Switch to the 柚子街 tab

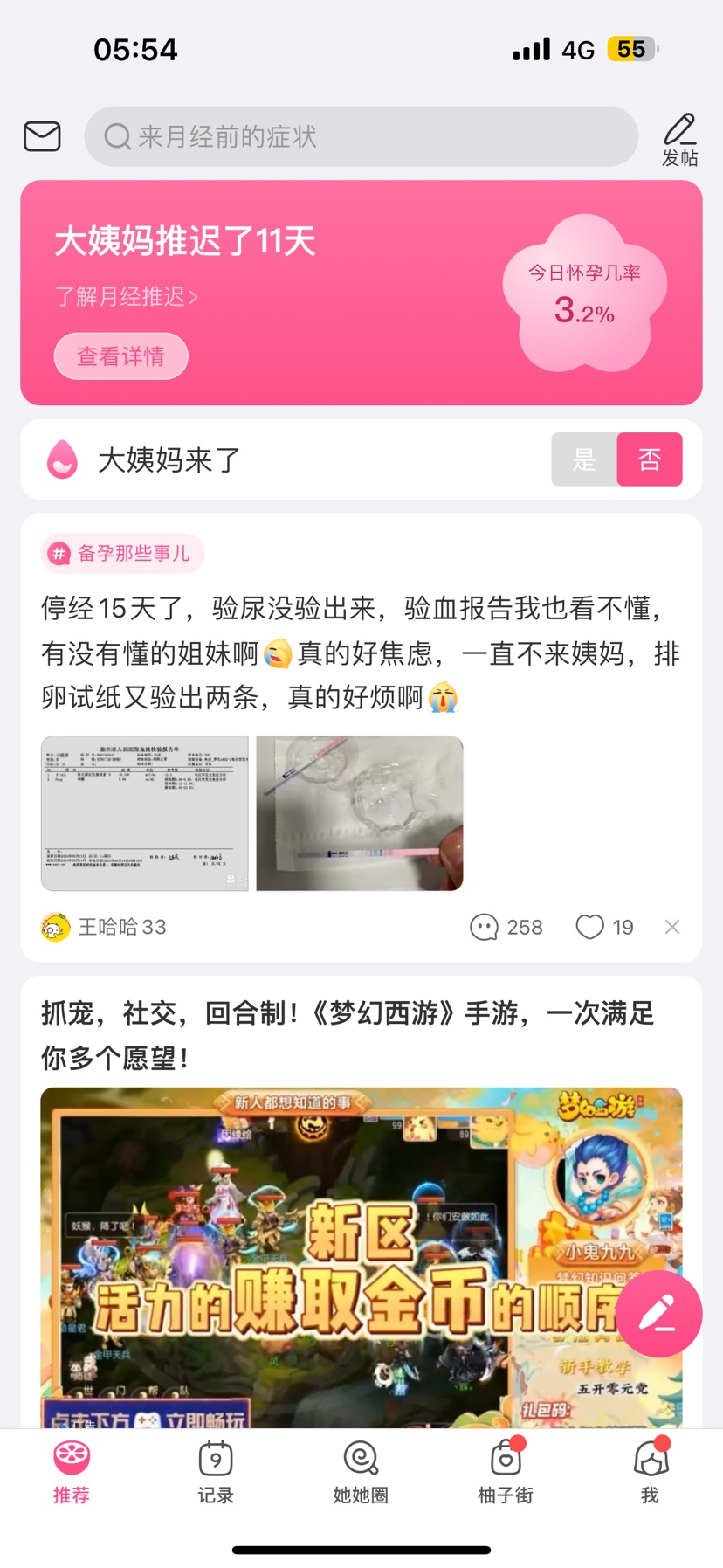[506, 1473]
